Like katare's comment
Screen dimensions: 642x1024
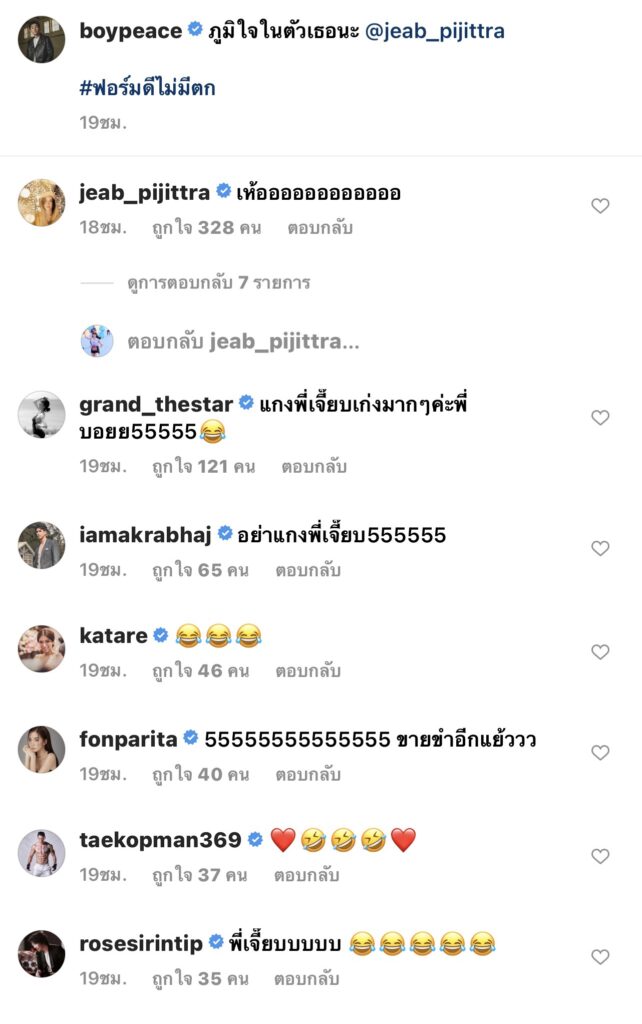pos(600,652)
